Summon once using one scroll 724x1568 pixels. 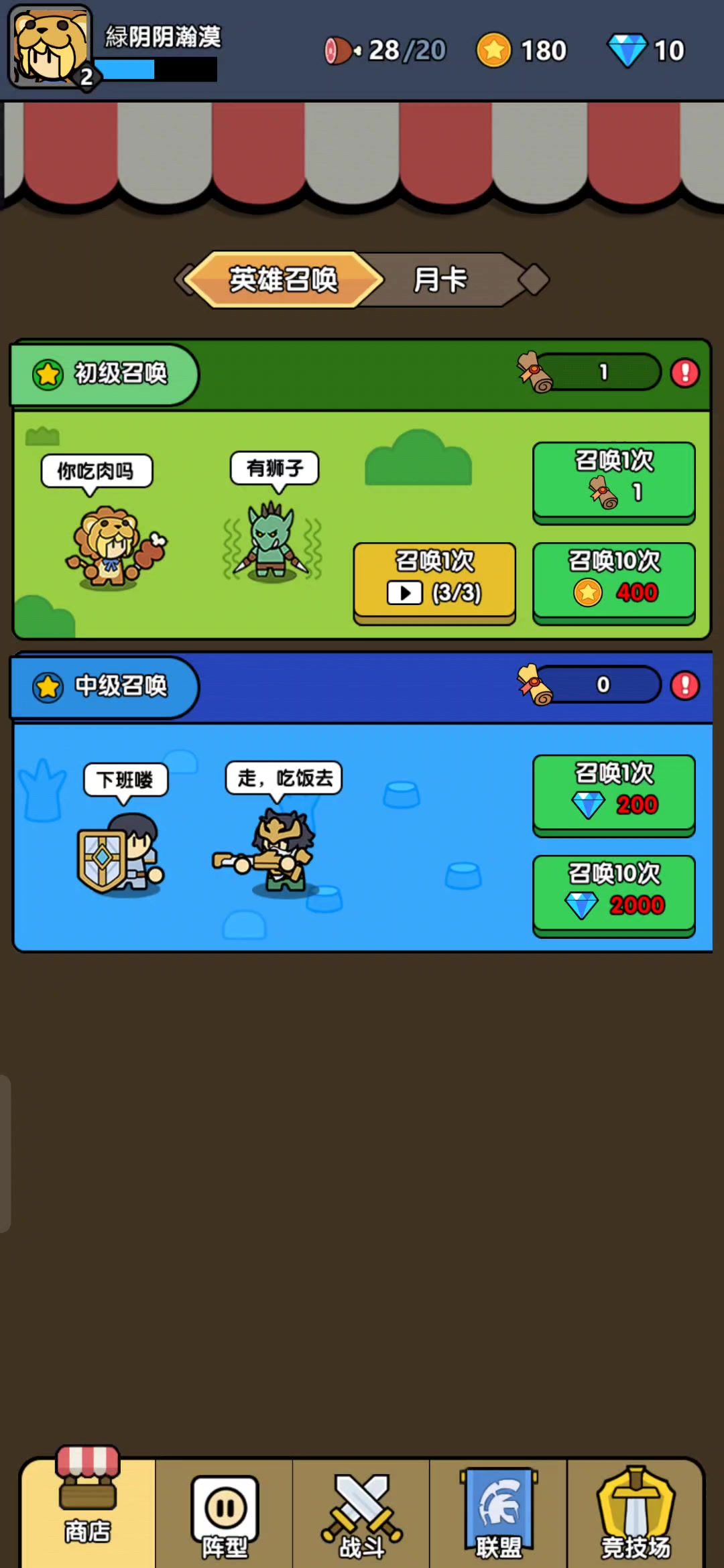click(x=613, y=479)
